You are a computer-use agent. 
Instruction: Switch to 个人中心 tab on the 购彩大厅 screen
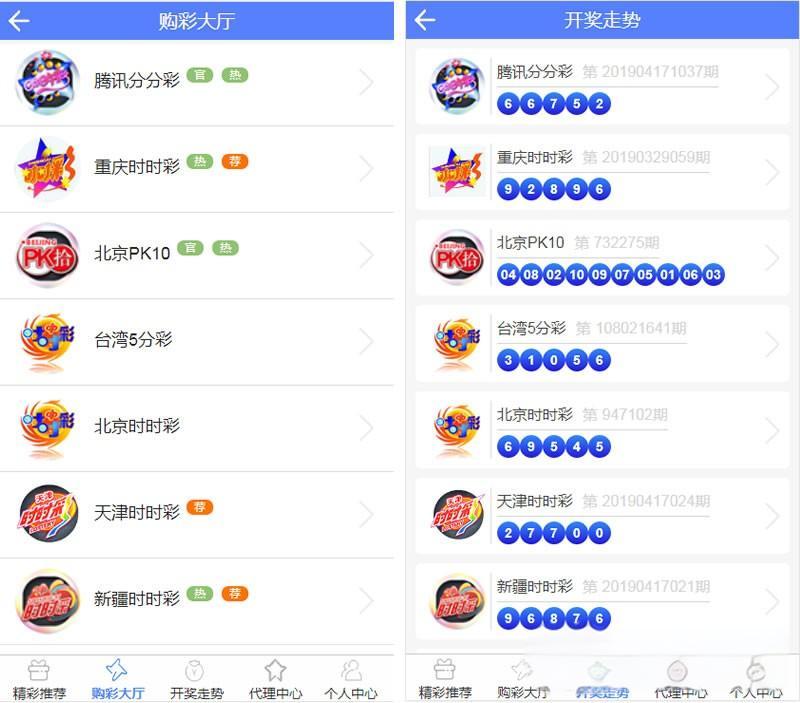pos(351,679)
